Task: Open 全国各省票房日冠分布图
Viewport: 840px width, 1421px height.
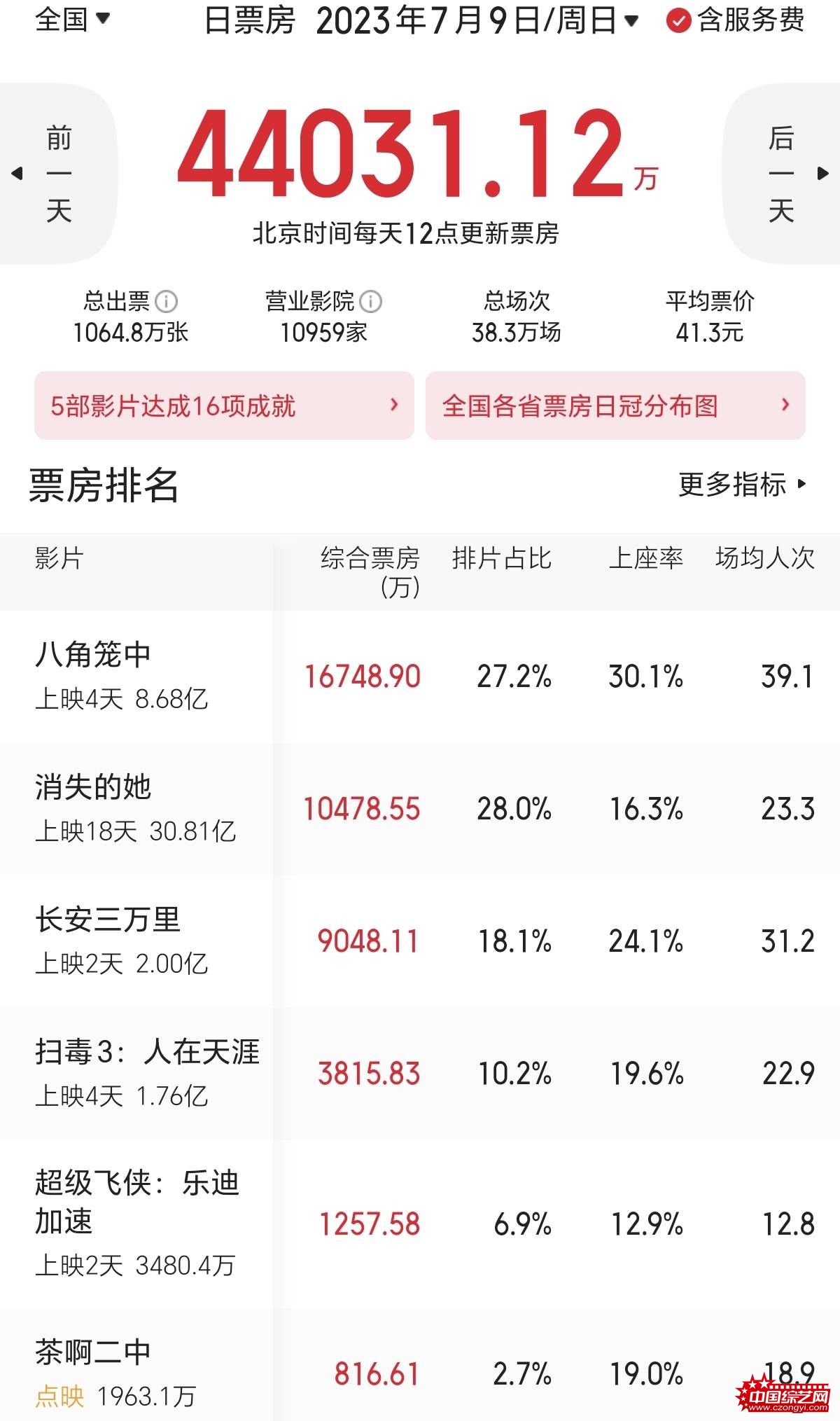Action: [615, 405]
